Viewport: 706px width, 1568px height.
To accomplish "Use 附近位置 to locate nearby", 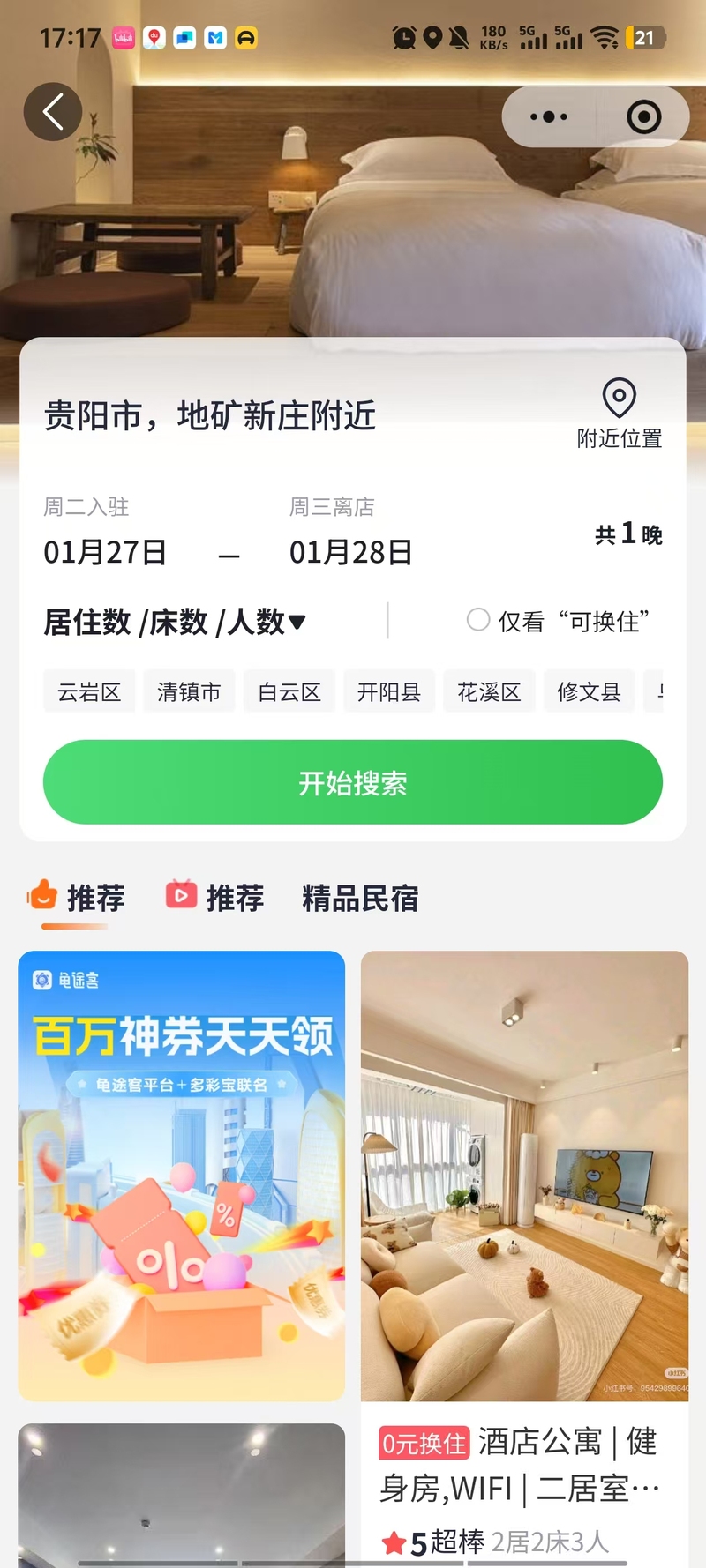I will coord(620,414).
